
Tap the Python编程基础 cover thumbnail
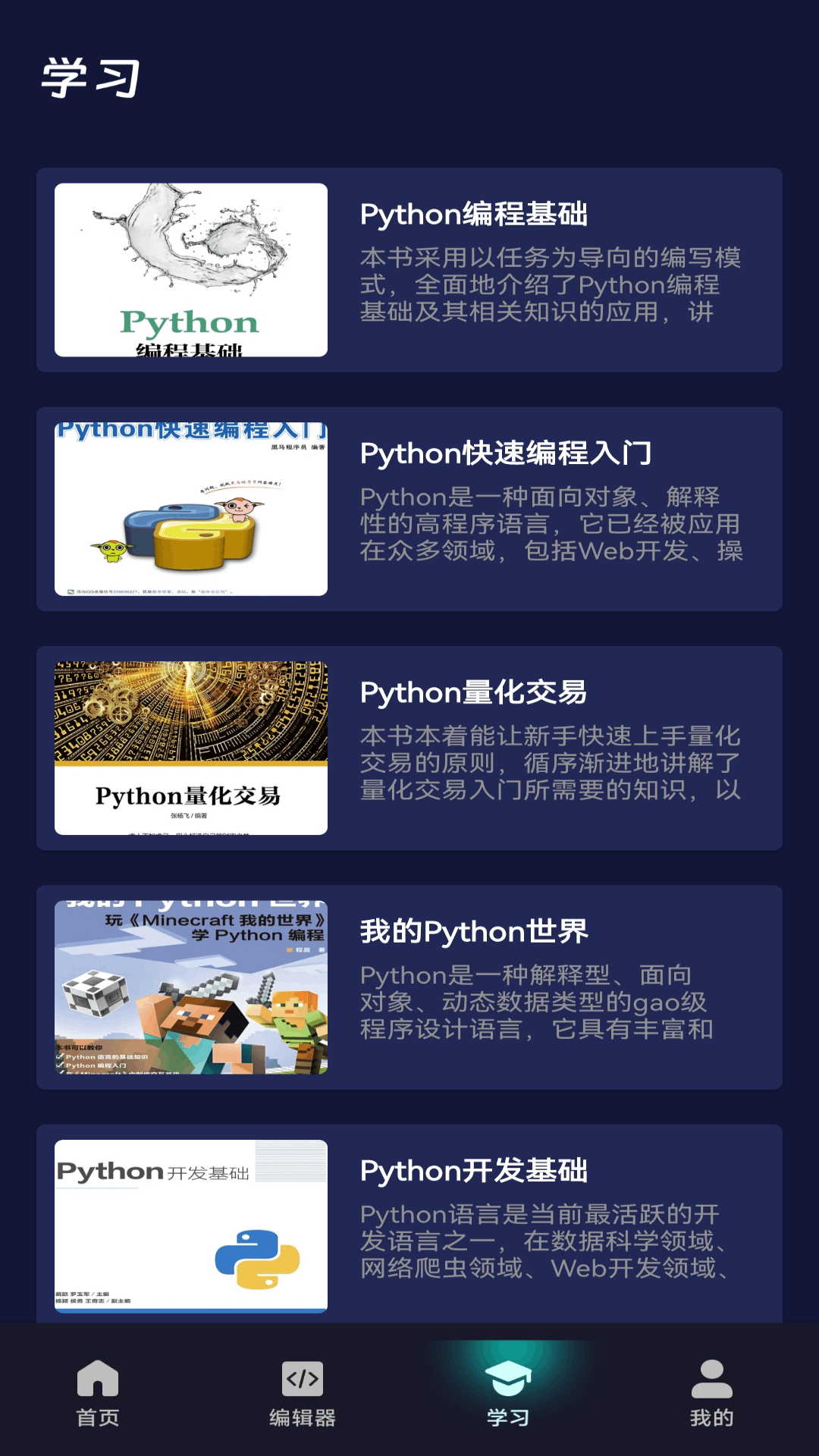pyautogui.click(x=190, y=271)
